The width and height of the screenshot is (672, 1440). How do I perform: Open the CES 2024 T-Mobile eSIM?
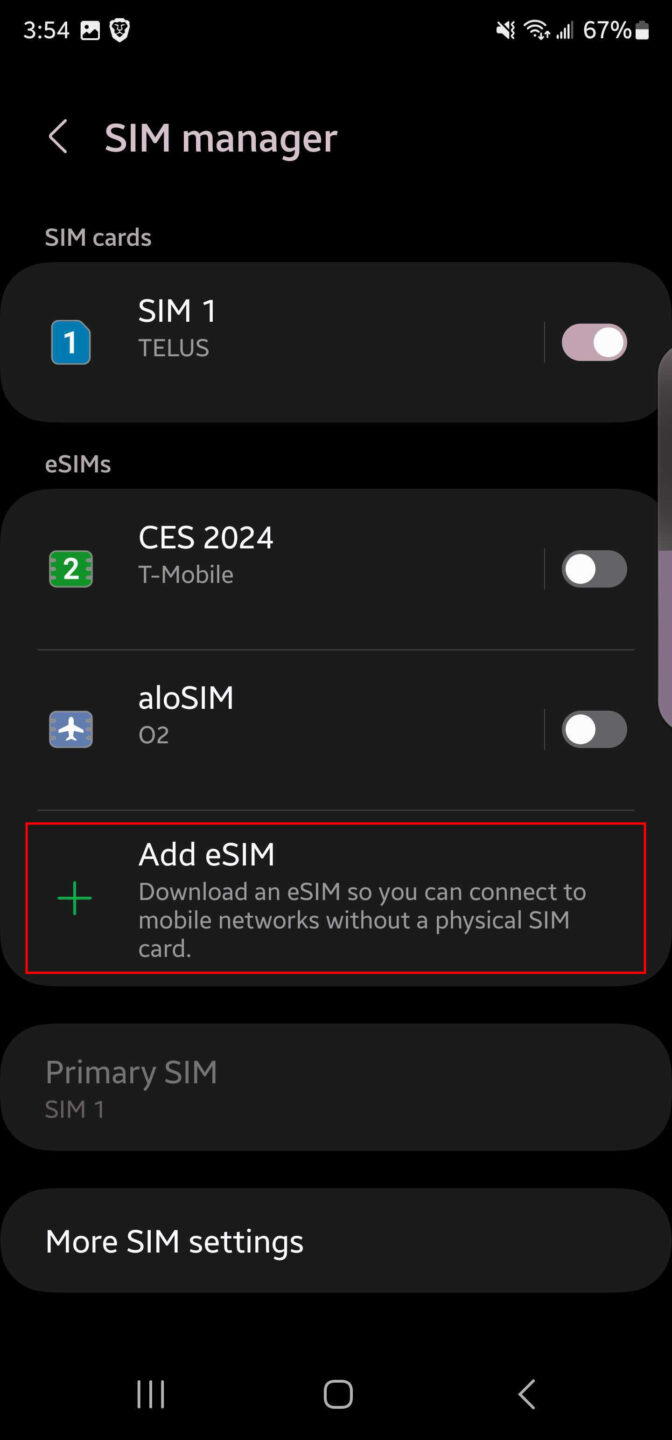[270, 569]
